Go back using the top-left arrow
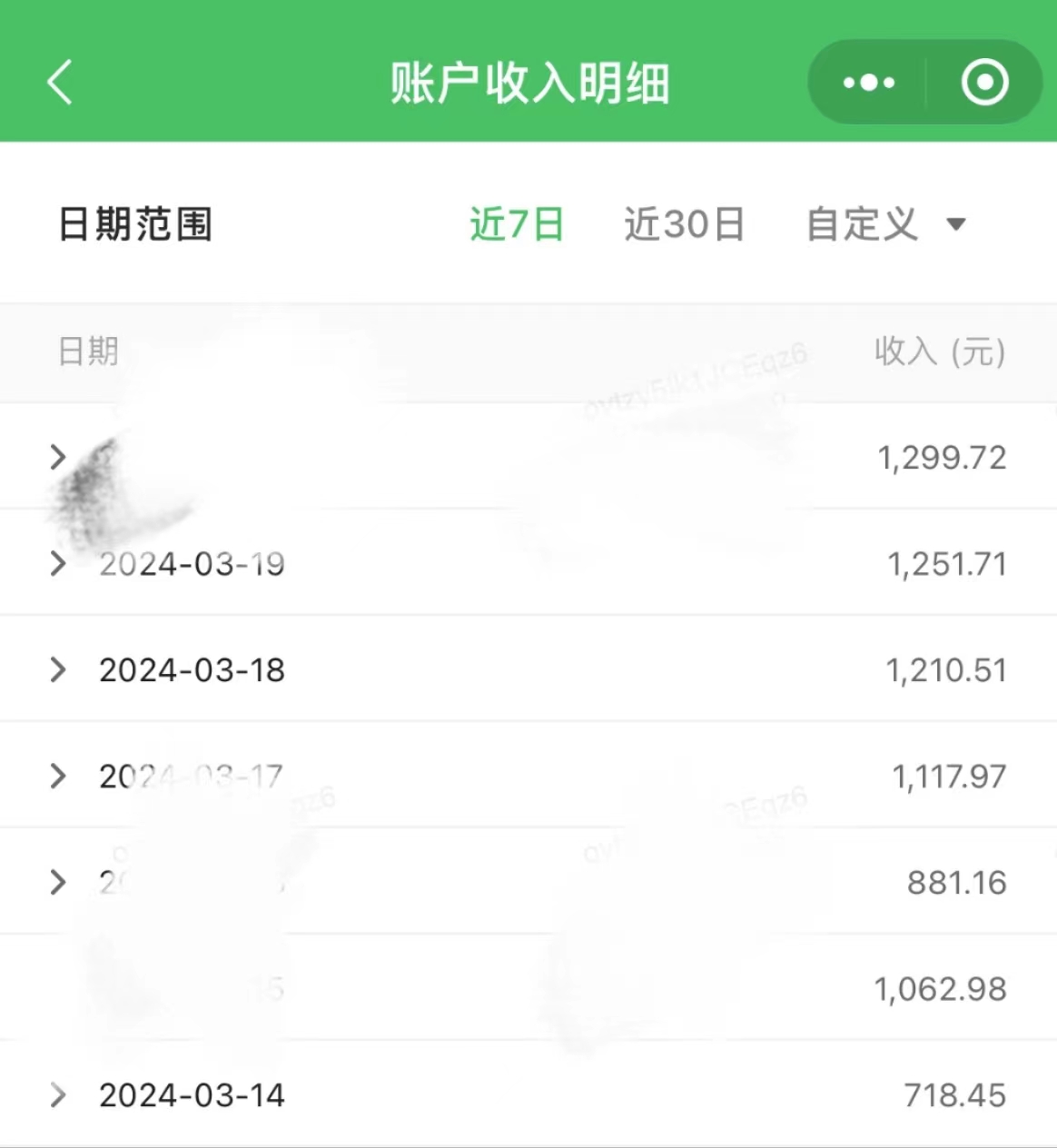The width and height of the screenshot is (1057, 1148). tap(60, 83)
